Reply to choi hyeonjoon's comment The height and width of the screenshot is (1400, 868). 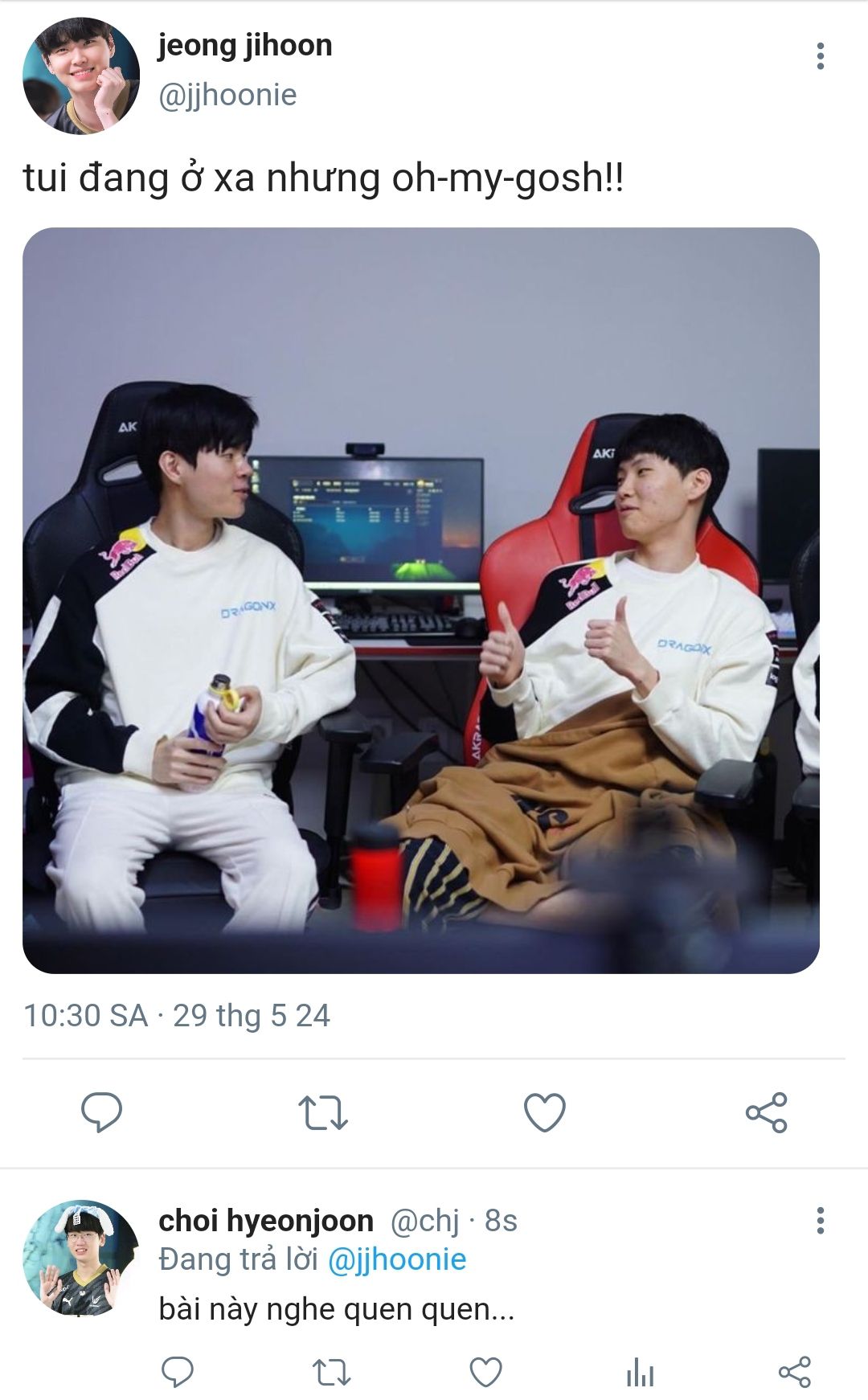click(x=178, y=1372)
